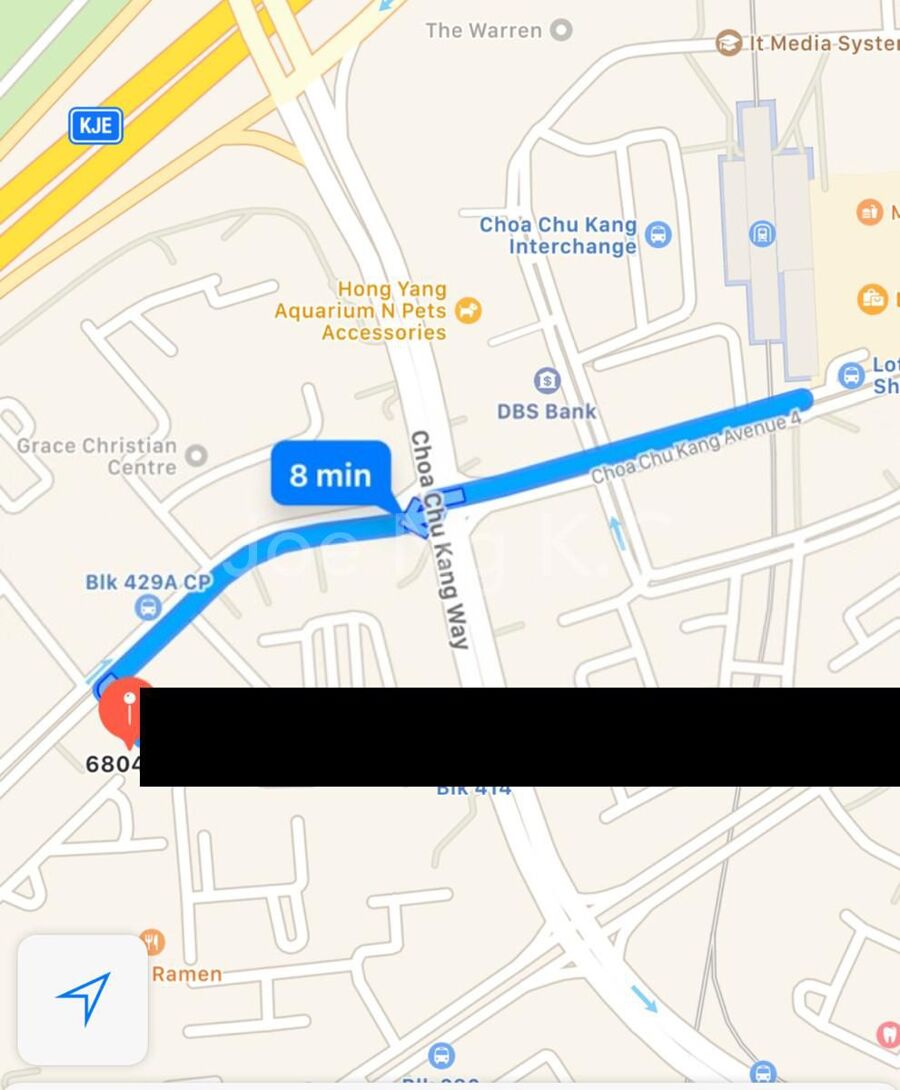This screenshot has width=900, height=1090.
Task: Select the Blk 429A CP bus stop
Action: [x=148, y=606]
